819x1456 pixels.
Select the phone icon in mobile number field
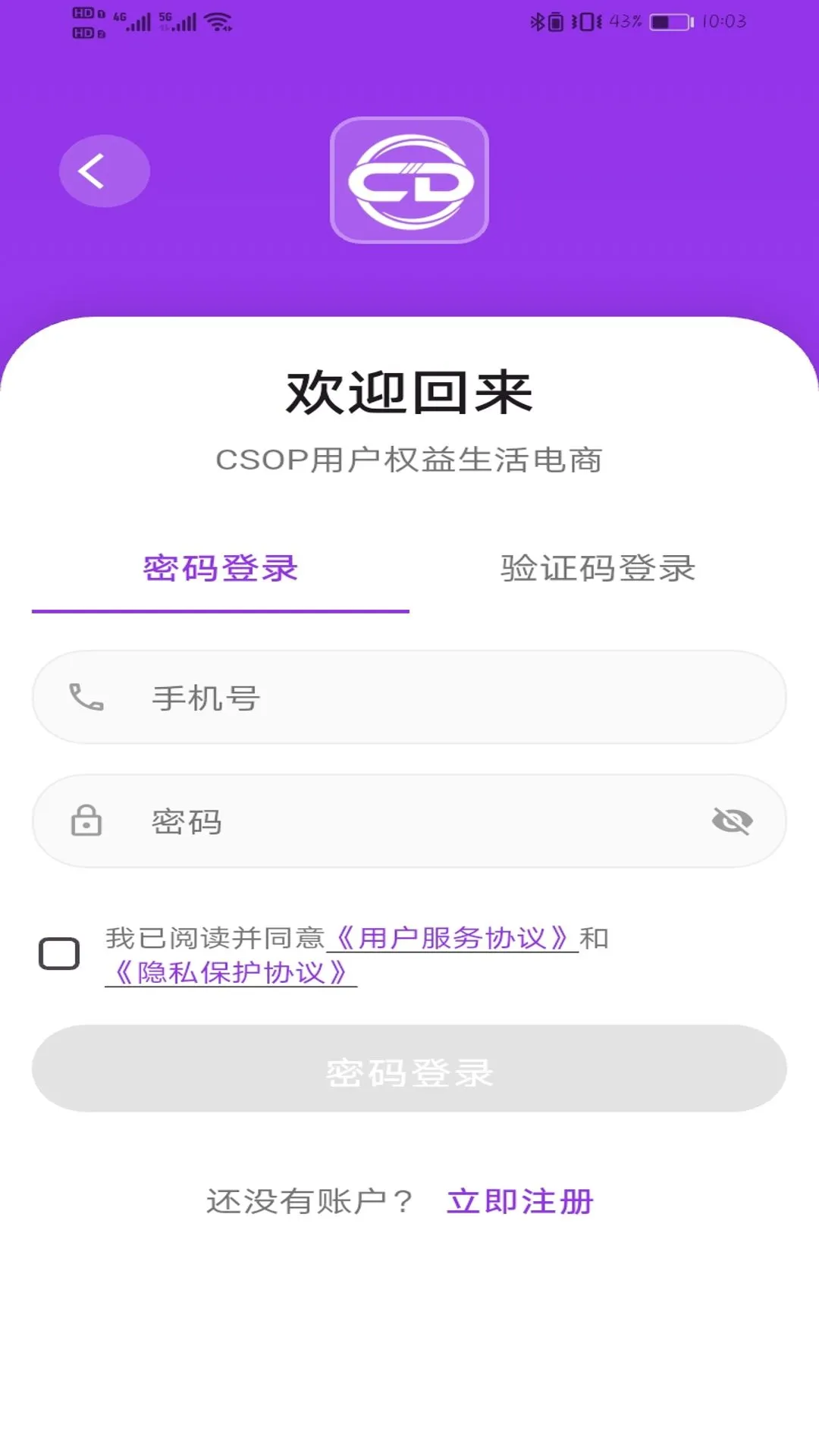(x=86, y=698)
